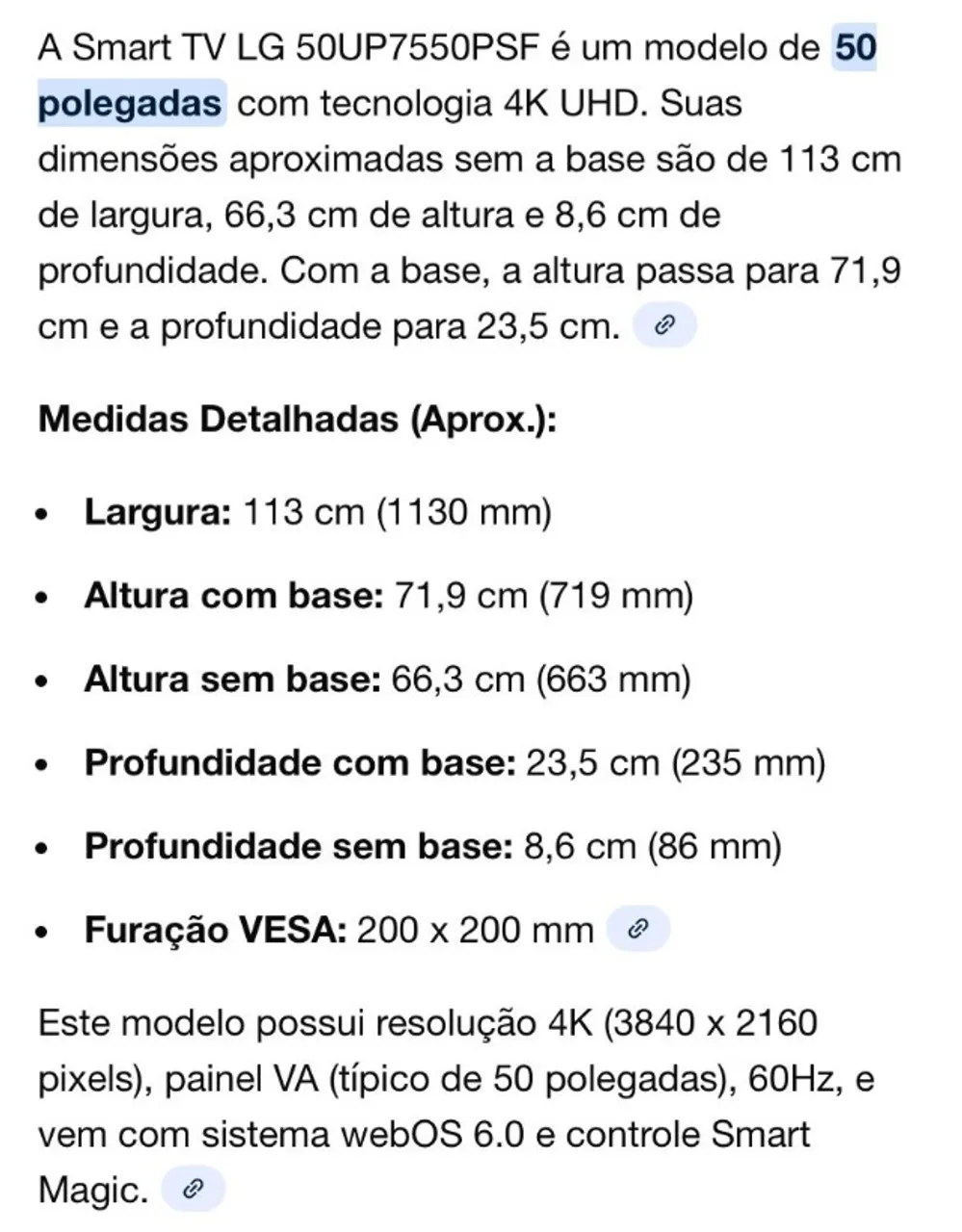The height and width of the screenshot is (1232, 962).
Task: Open source link after the 23,5 cm paragraph
Action: pos(663,325)
